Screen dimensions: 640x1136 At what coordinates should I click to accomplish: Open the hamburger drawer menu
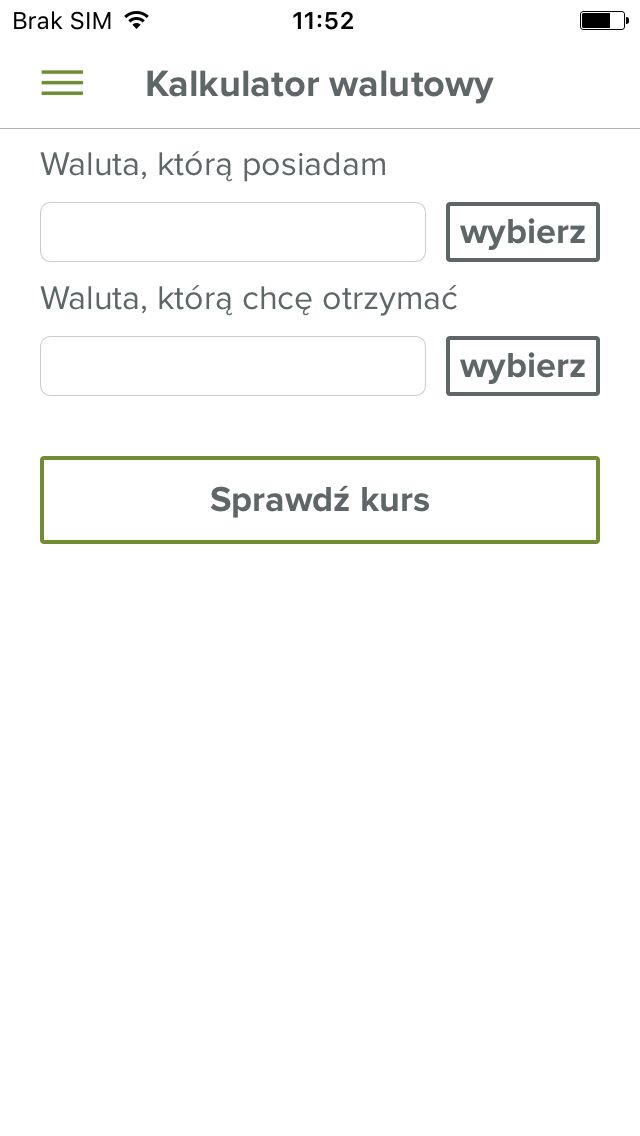pyautogui.click(x=62, y=83)
